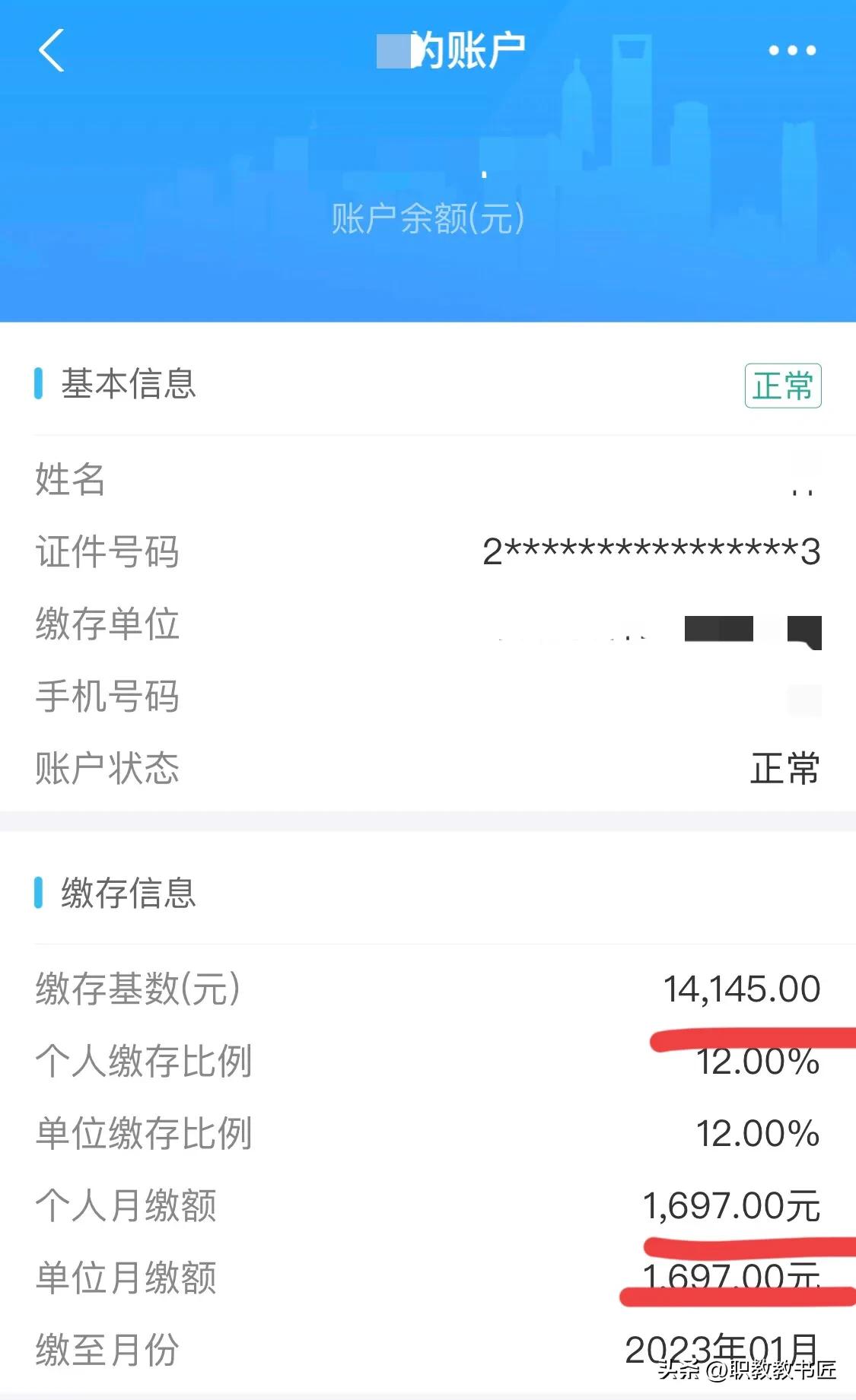Image resolution: width=856 pixels, height=1400 pixels.
Task: Tap the 缴至月份 row showing 2023年01月
Action: (x=428, y=1353)
